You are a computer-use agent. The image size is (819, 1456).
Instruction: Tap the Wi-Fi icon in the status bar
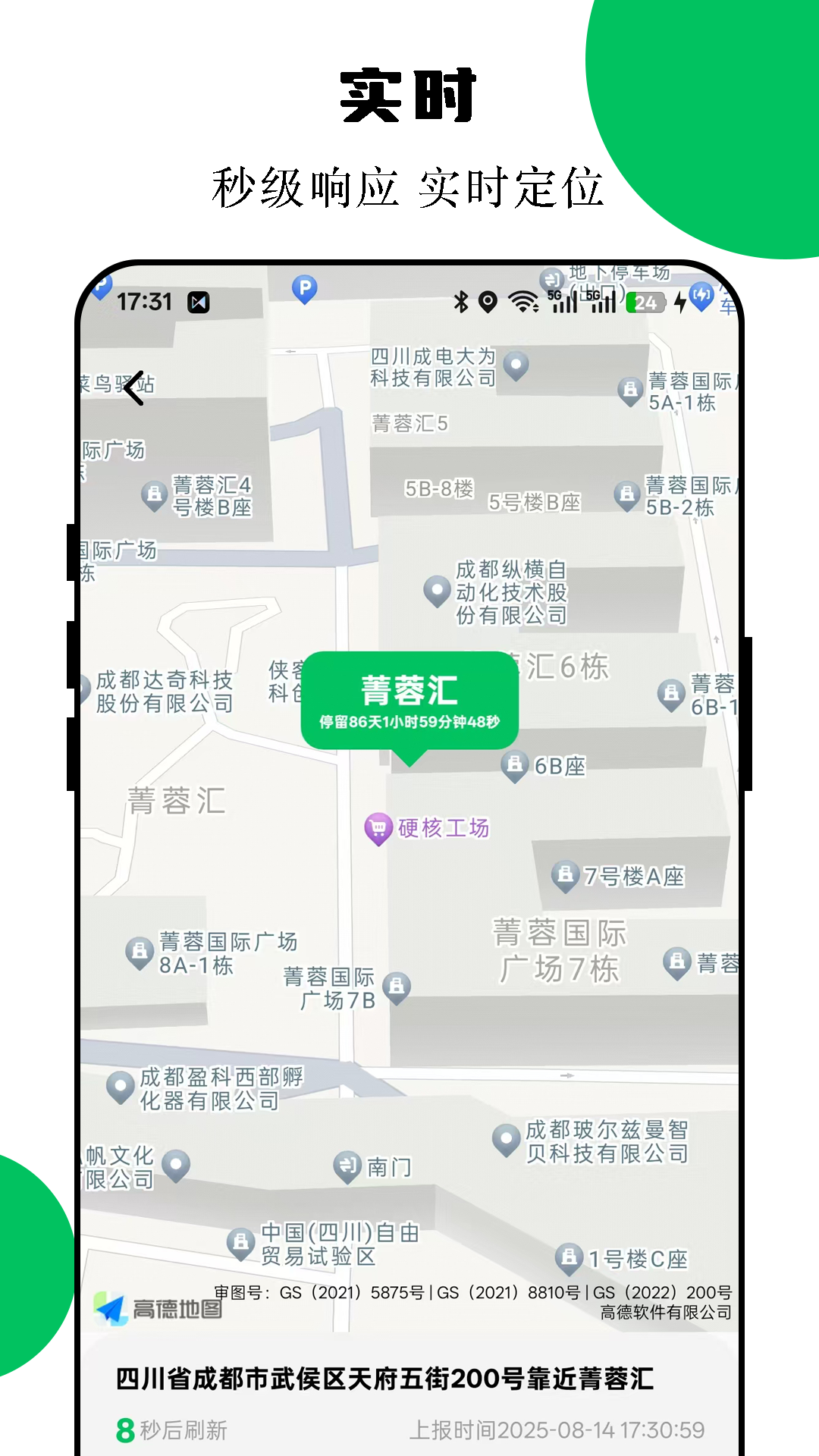coord(522,302)
